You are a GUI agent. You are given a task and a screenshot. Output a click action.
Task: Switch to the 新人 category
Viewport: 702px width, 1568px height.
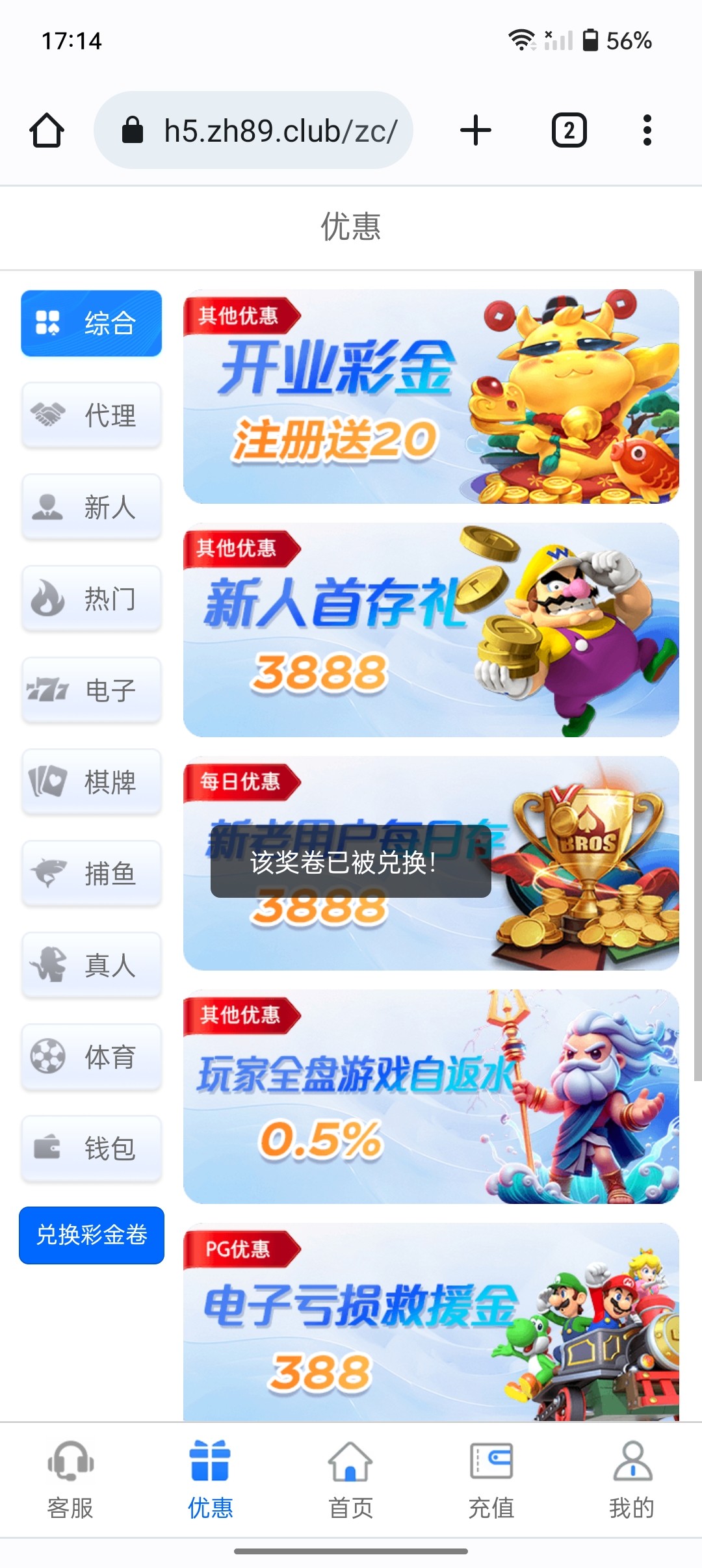92,507
